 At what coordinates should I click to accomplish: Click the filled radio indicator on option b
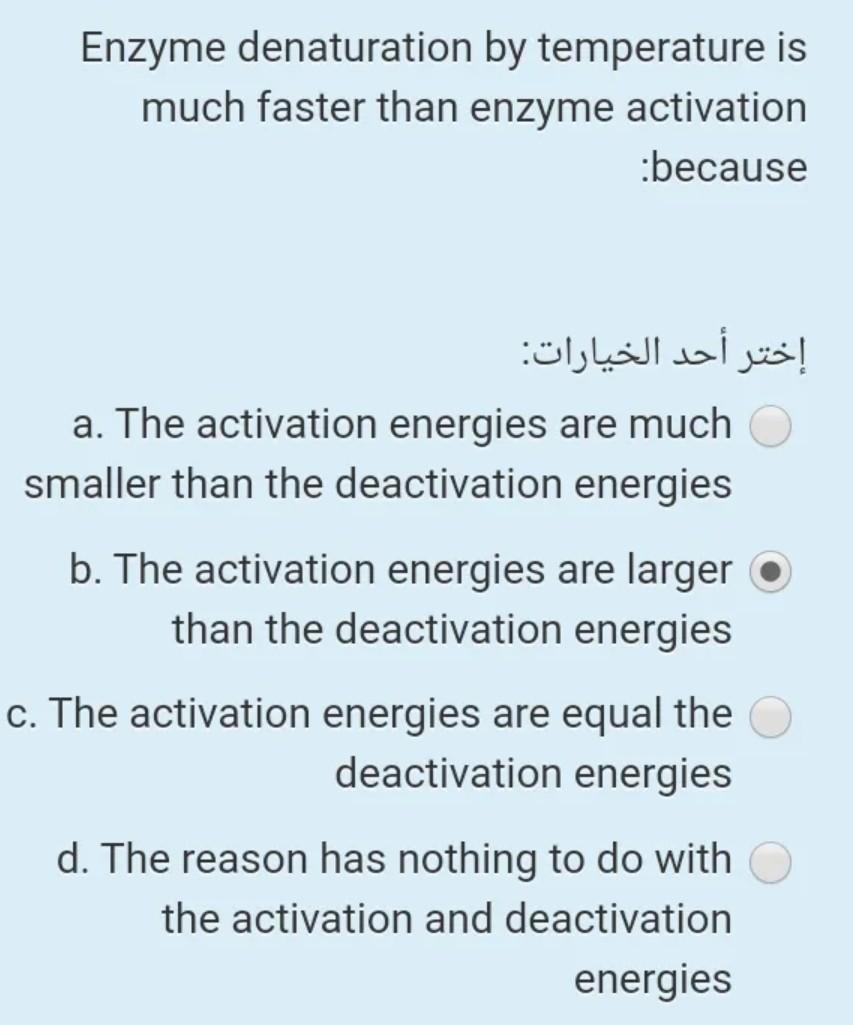(x=769, y=571)
